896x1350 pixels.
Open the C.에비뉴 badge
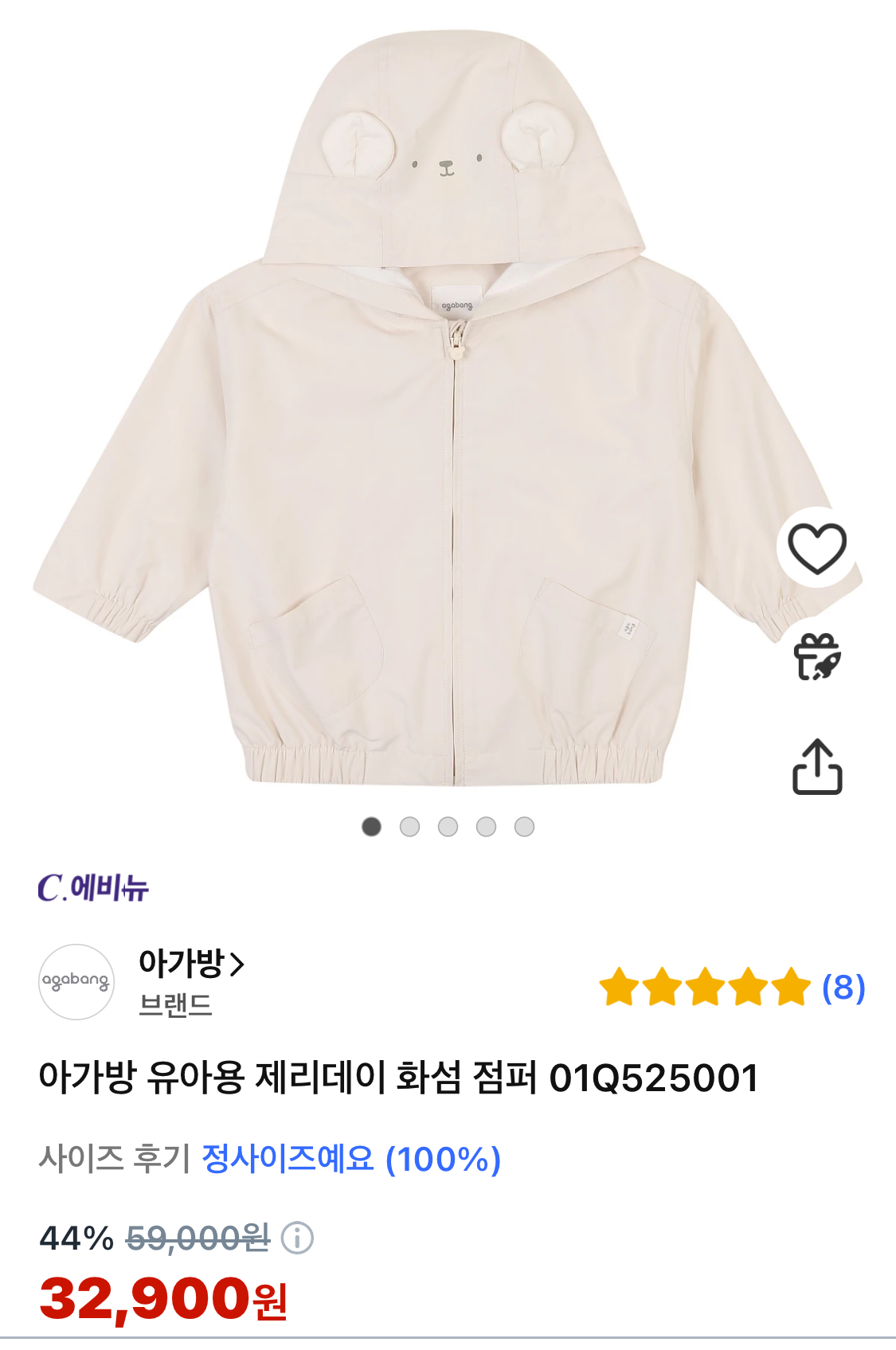click(93, 888)
